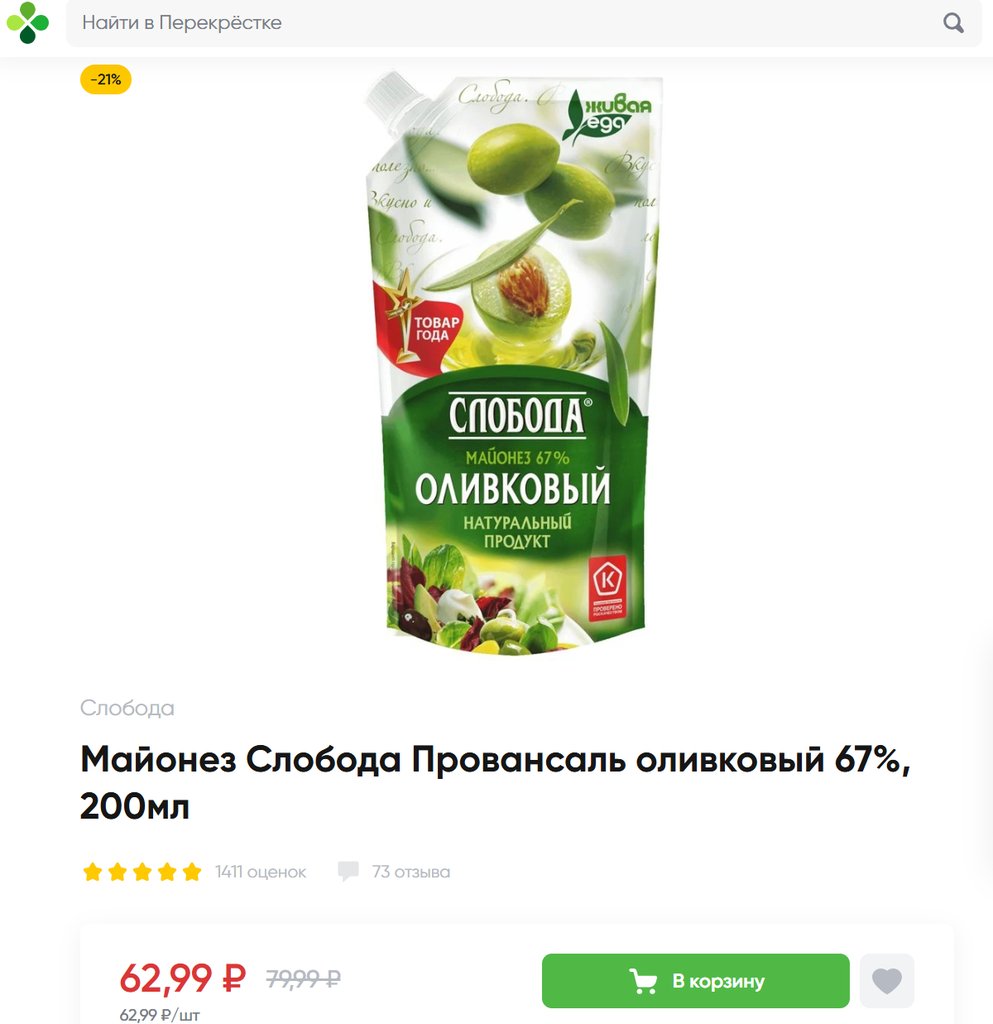Screen dimensions: 993x1024
Task: Add product with 'В корзину' button
Action: point(695,981)
